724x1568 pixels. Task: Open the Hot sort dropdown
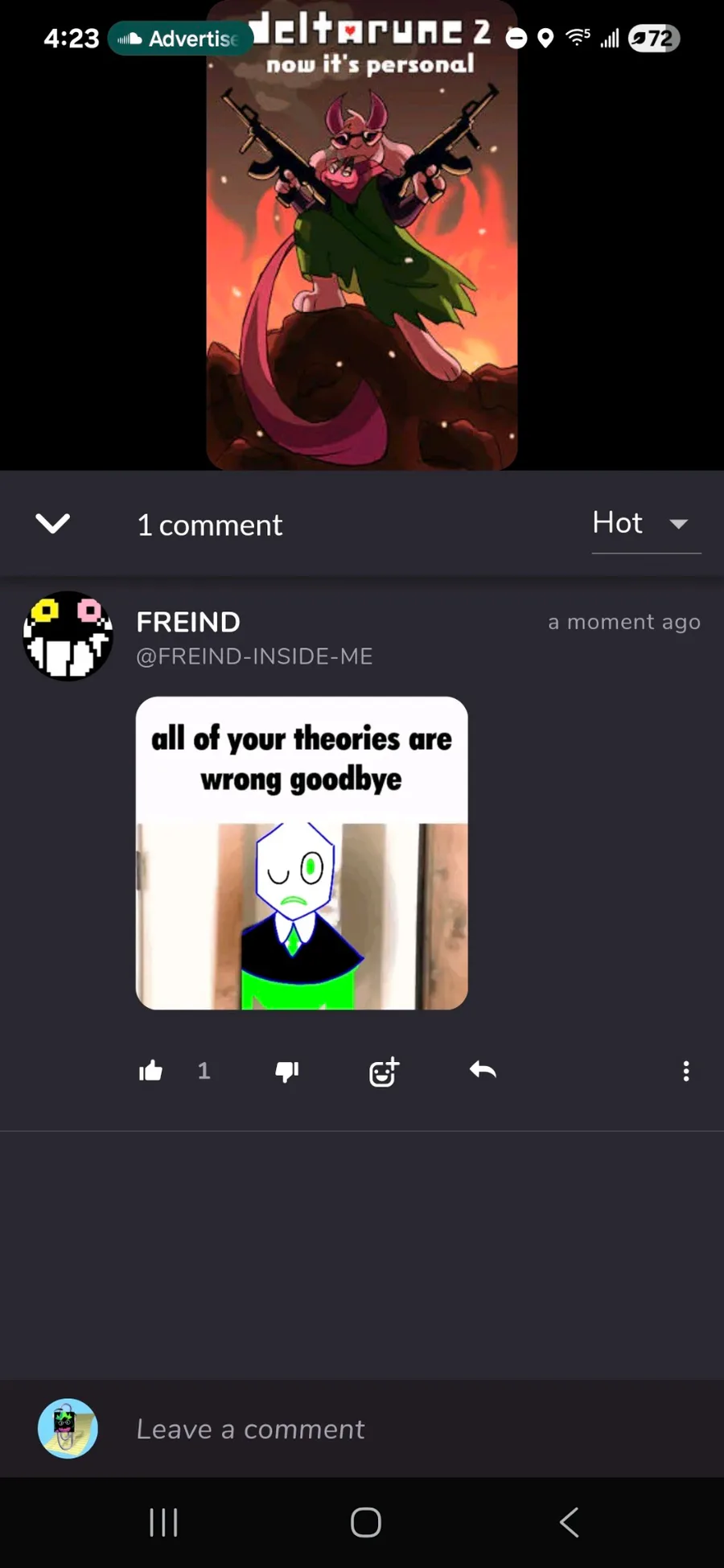tap(646, 524)
